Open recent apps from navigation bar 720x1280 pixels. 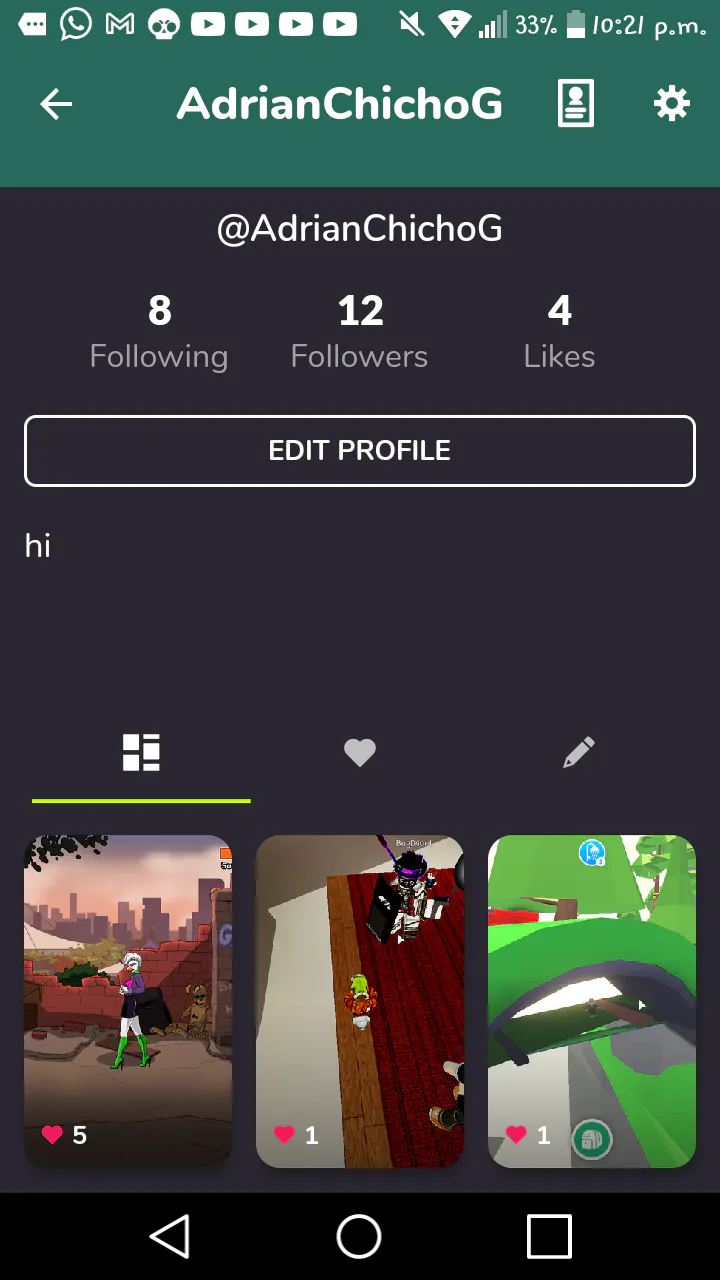pos(549,1236)
